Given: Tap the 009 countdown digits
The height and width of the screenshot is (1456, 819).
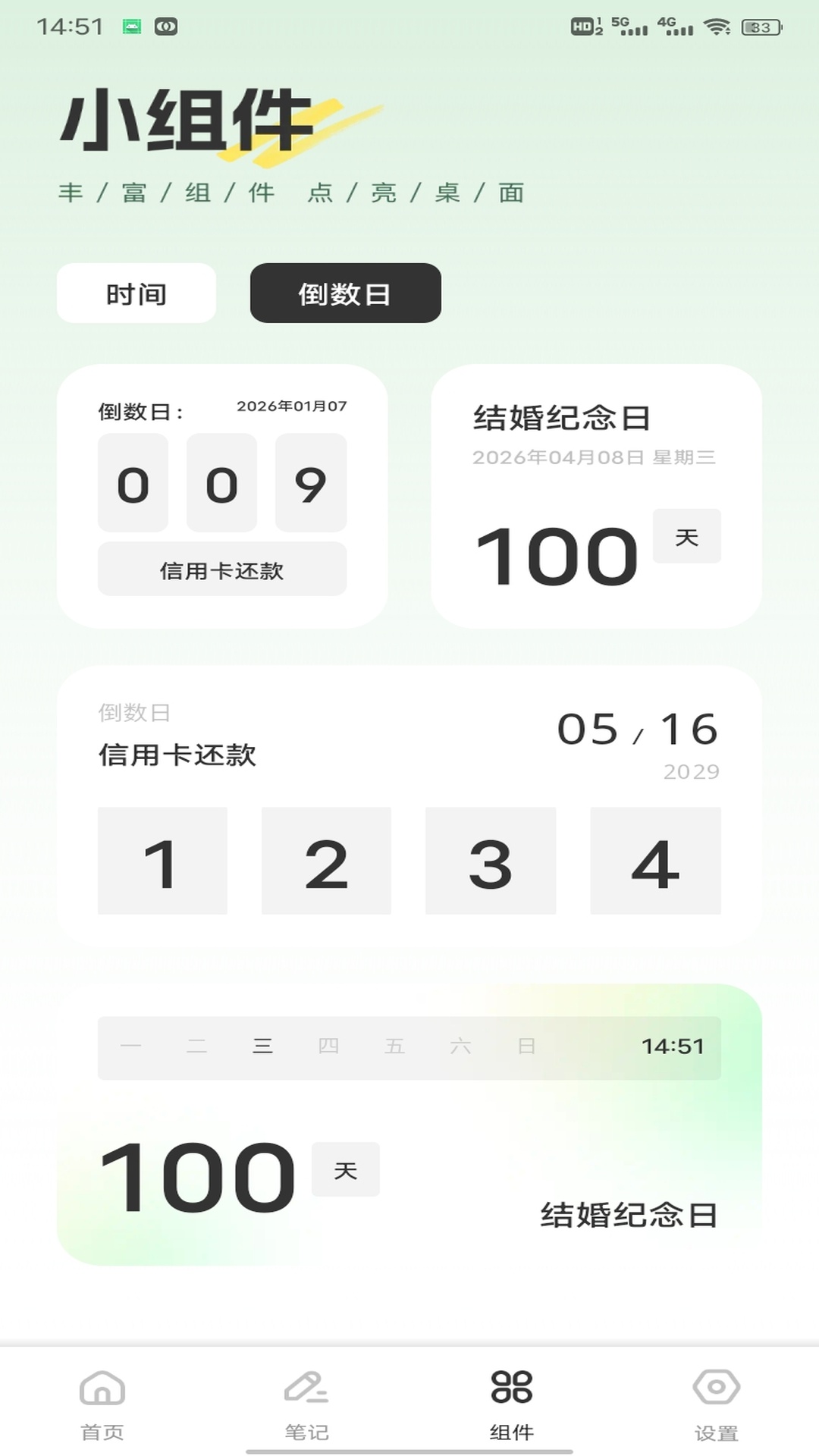Looking at the screenshot, I should click(221, 484).
